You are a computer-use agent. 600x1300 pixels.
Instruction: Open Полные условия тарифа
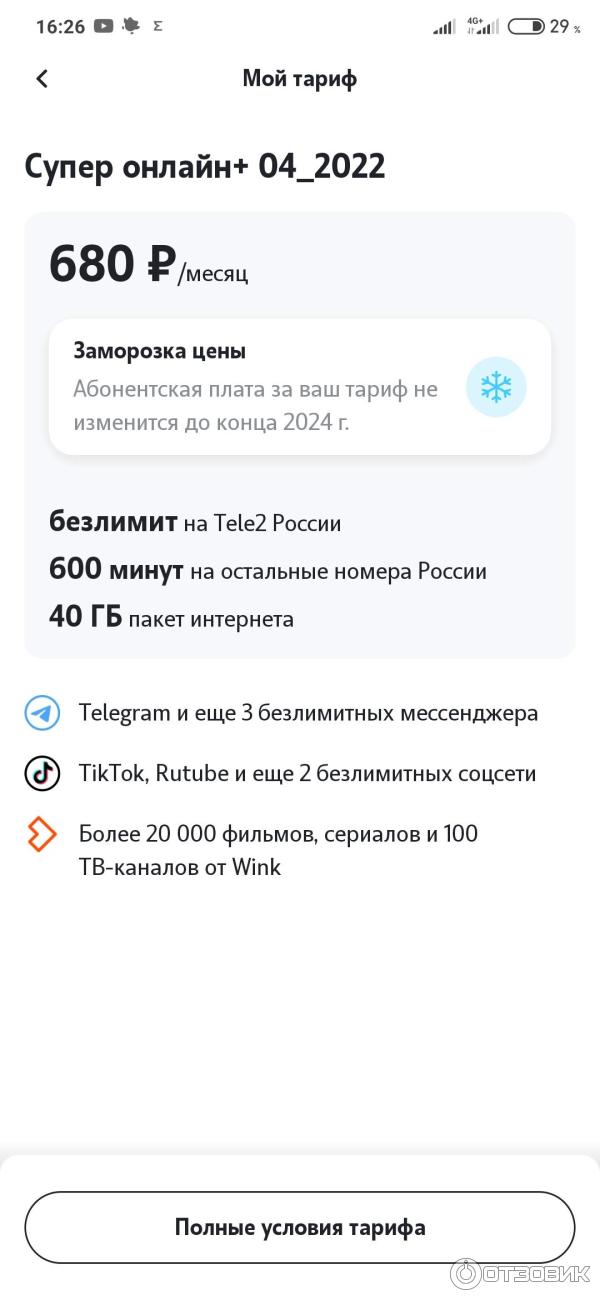click(300, 1227)
